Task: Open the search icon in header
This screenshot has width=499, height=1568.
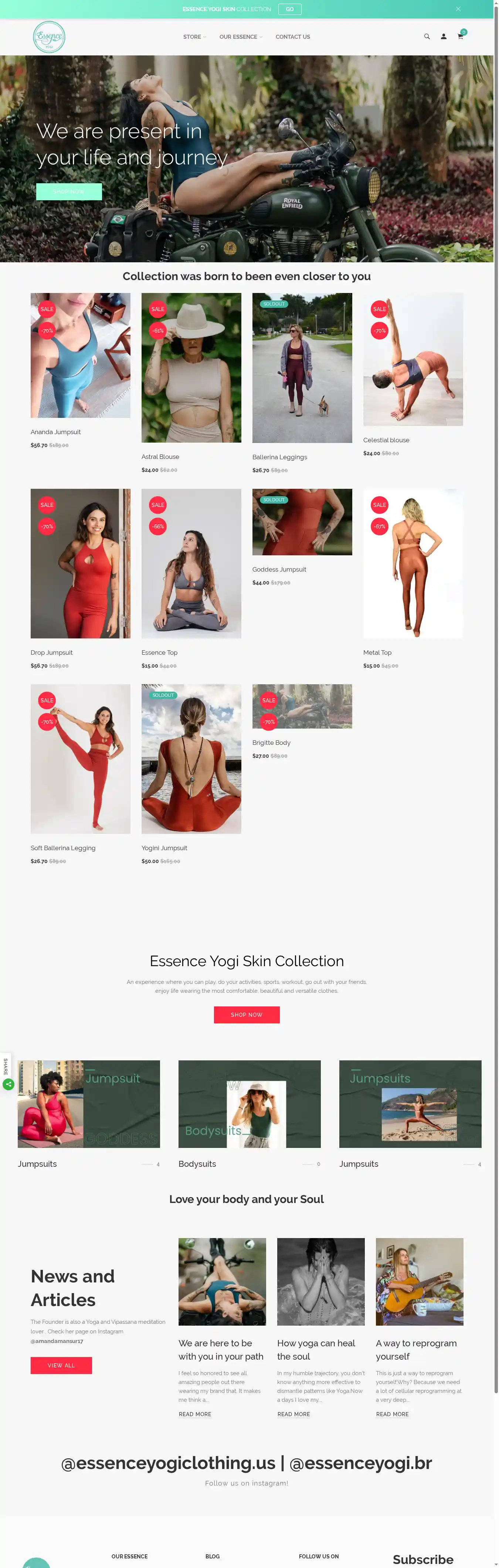Action: click(x=427, y=37)
